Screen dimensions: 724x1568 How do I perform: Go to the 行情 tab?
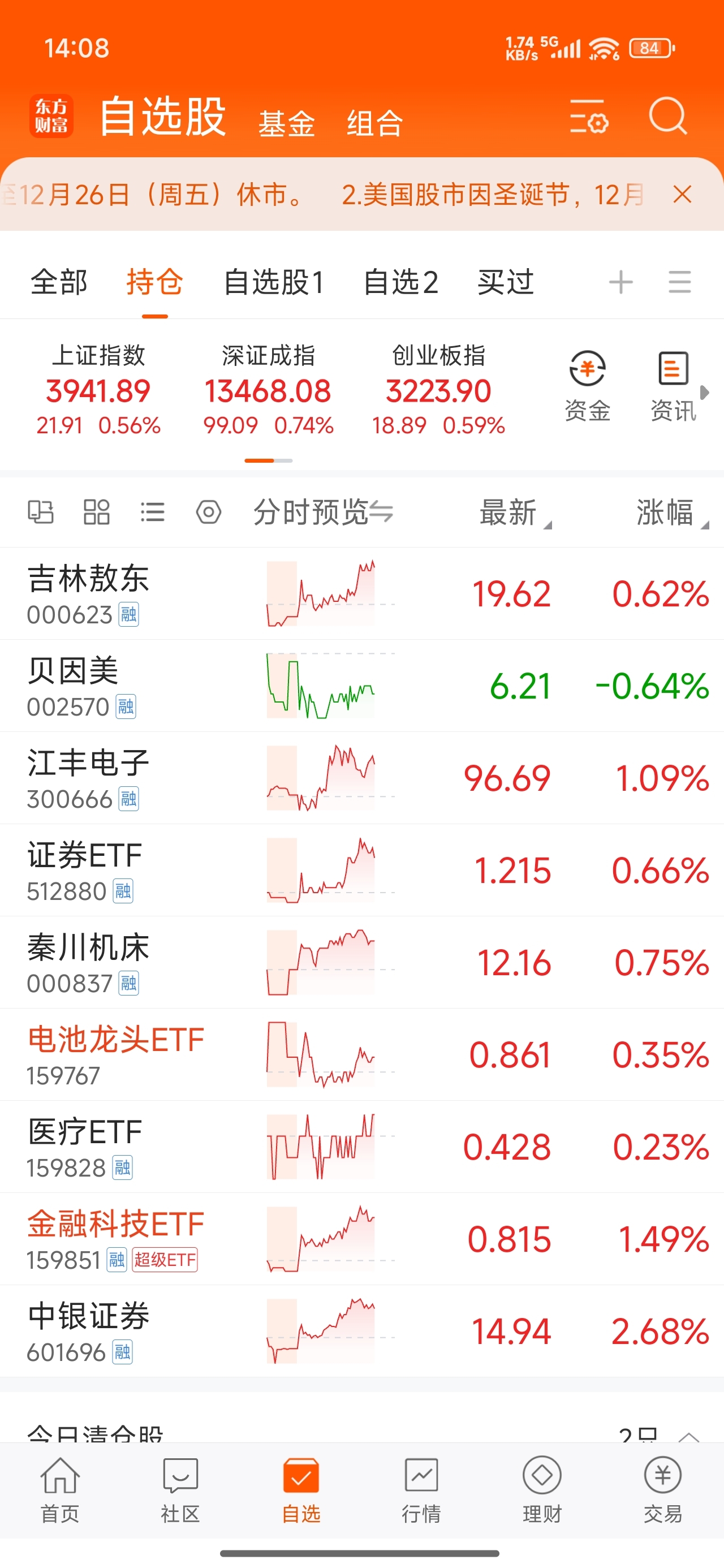(x=421, y=1489)
